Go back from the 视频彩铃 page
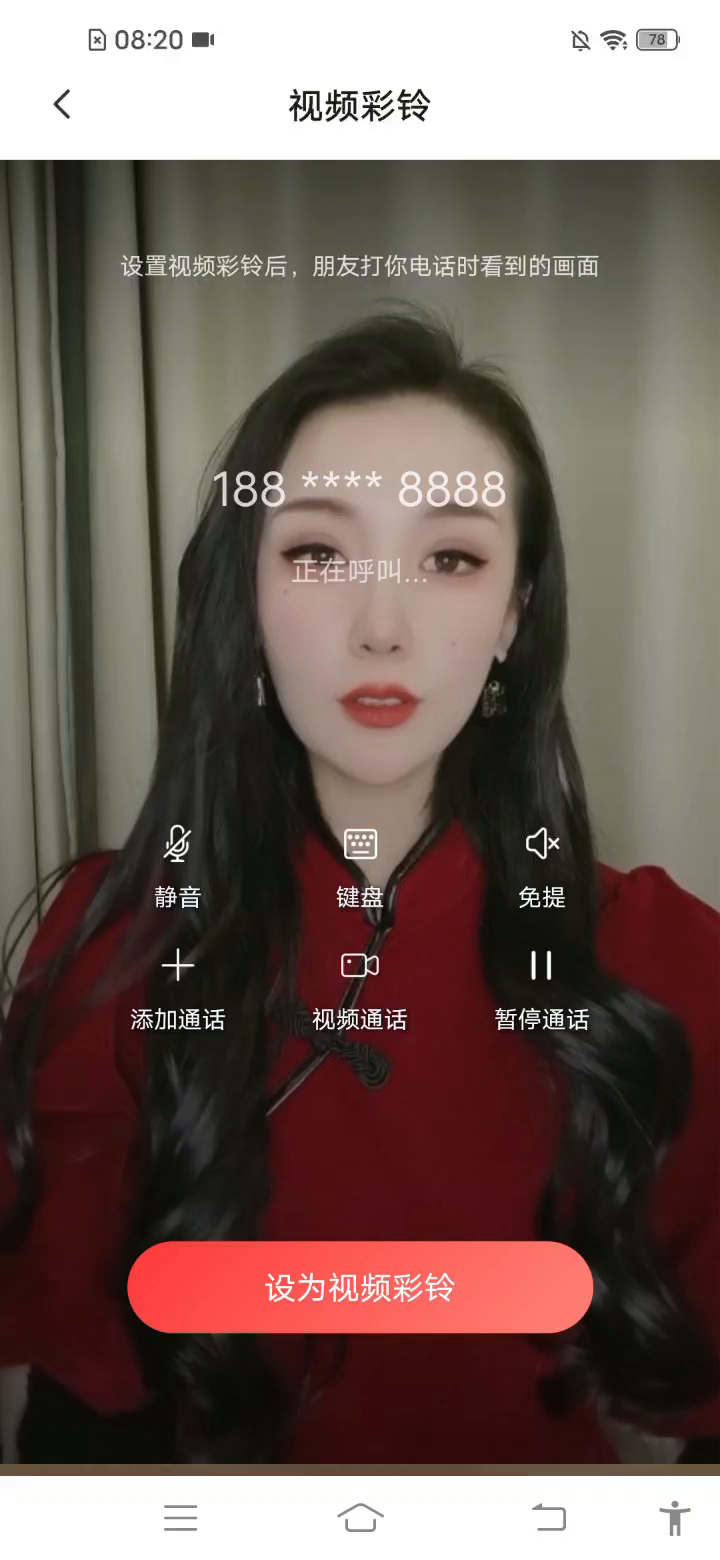 click(62, 104)
